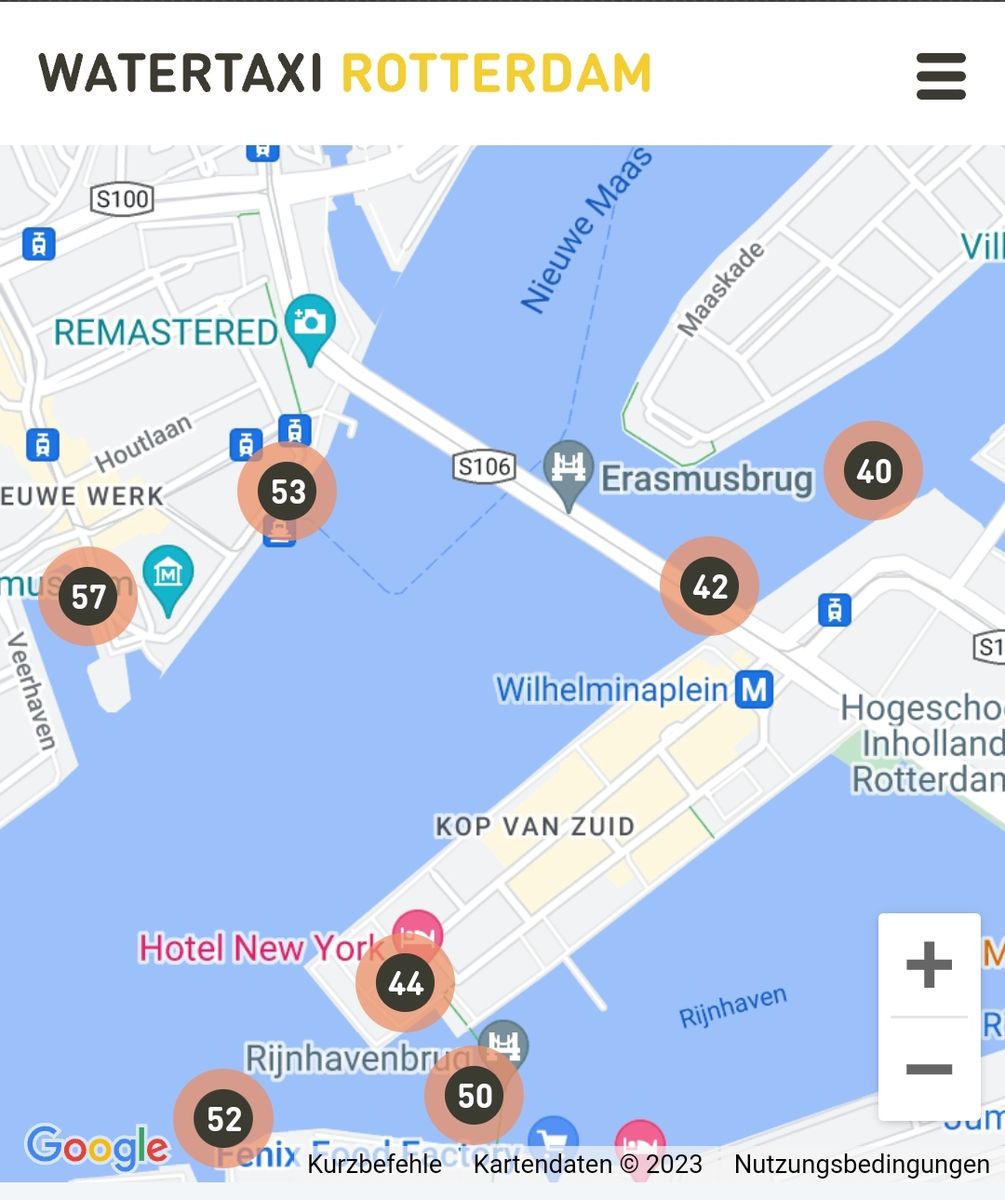
Task: Open Kurzbefehle keyboard shortcuts
Action: pos(374,1164)
